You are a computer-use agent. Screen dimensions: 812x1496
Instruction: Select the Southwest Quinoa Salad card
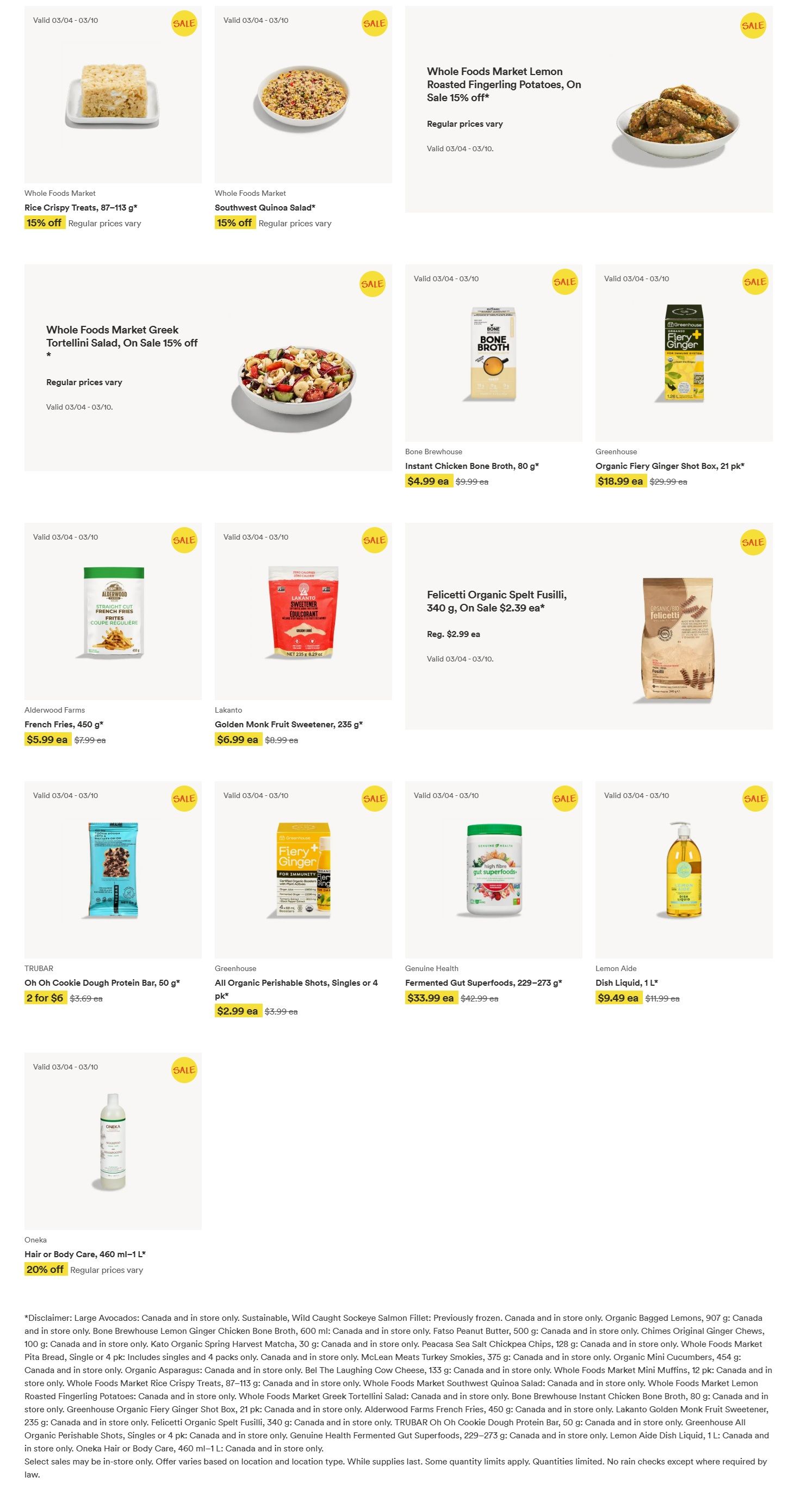click(303, 95)
